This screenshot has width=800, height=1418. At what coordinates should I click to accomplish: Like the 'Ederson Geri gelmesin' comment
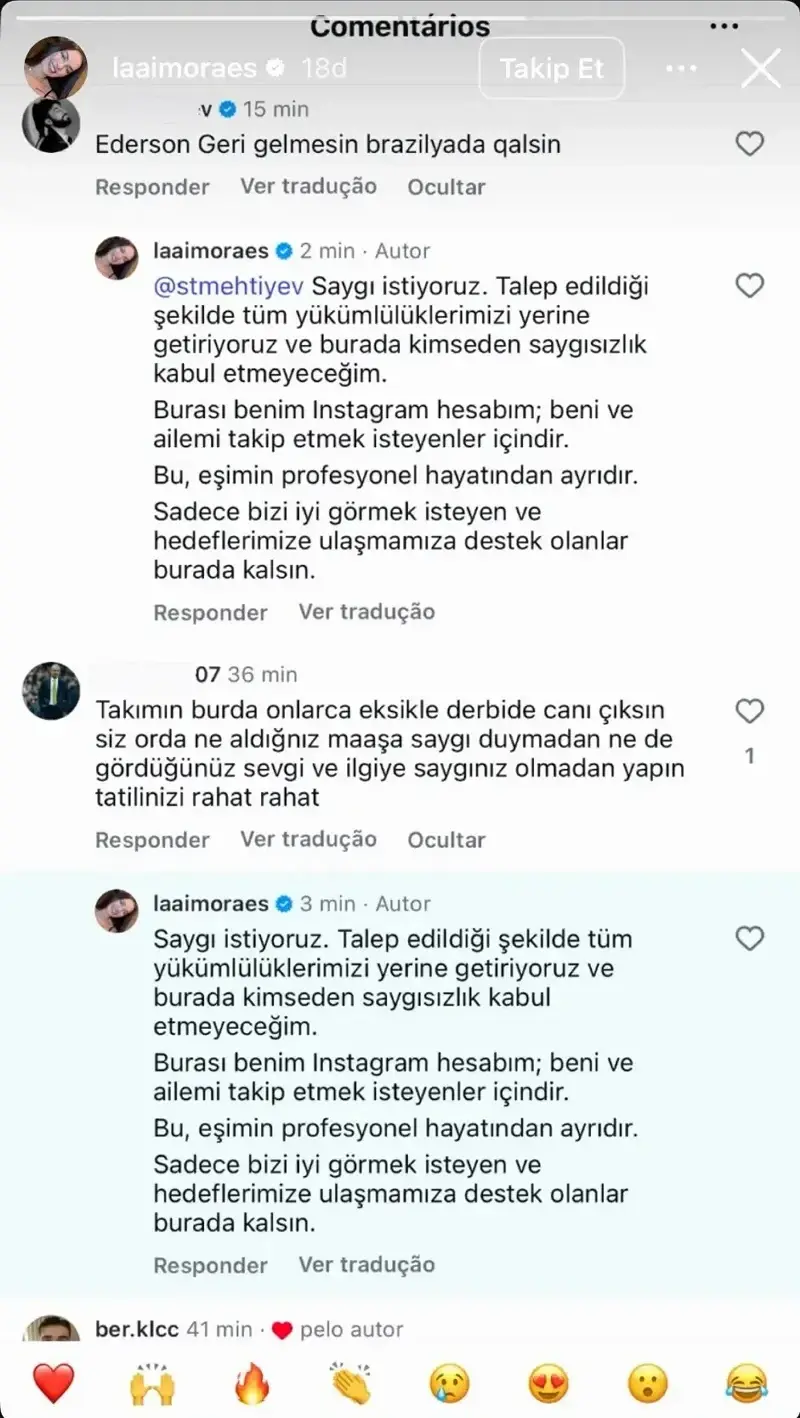pyautogui.click(x=750, y=145)
